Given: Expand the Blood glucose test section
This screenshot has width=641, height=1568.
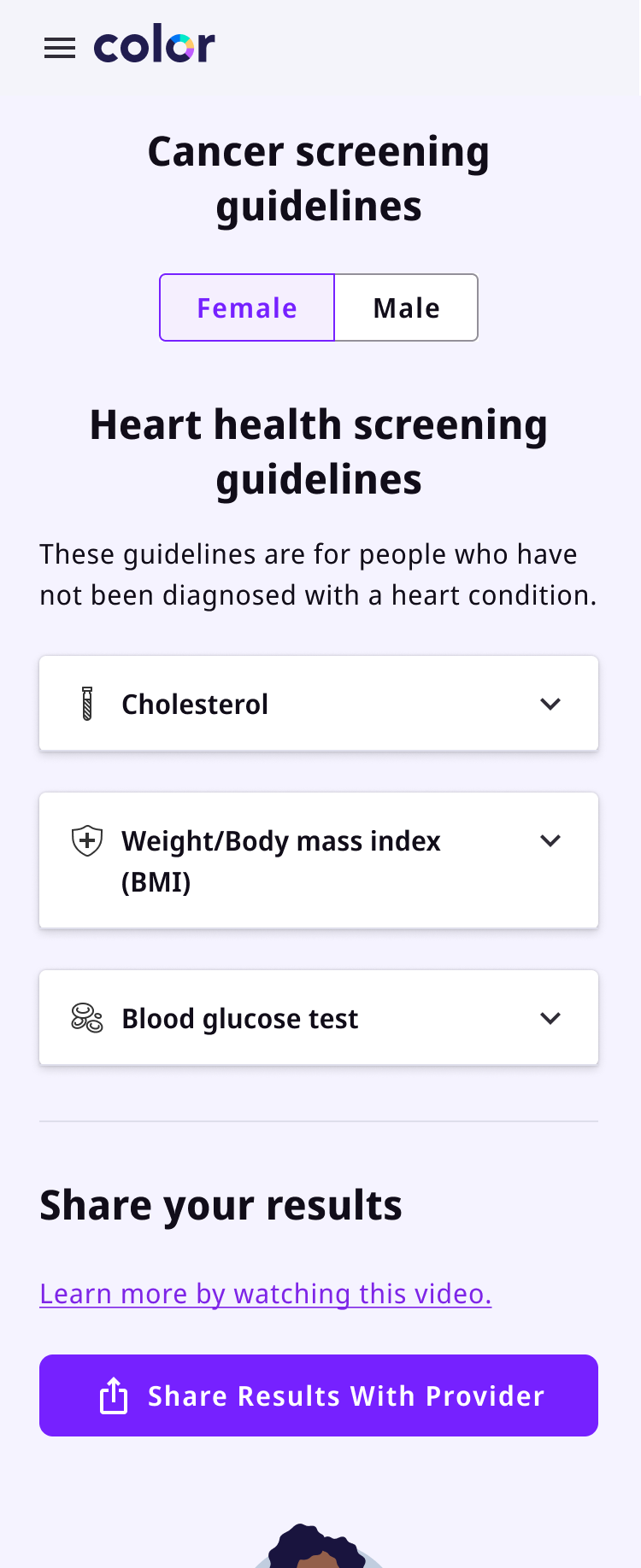Looking at the screenshot, I should [319, 1018].
